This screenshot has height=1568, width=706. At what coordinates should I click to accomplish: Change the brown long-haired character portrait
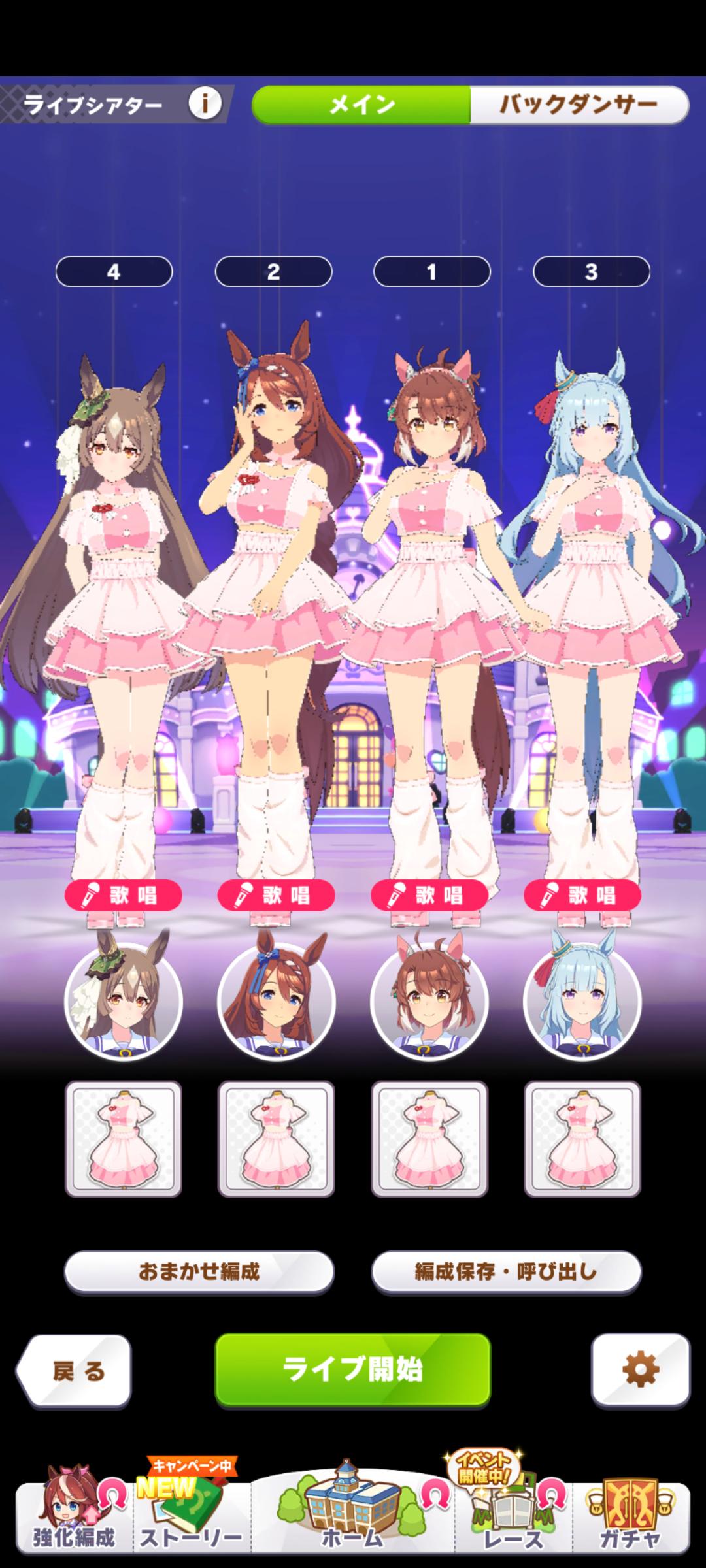tap(123, 1001)
